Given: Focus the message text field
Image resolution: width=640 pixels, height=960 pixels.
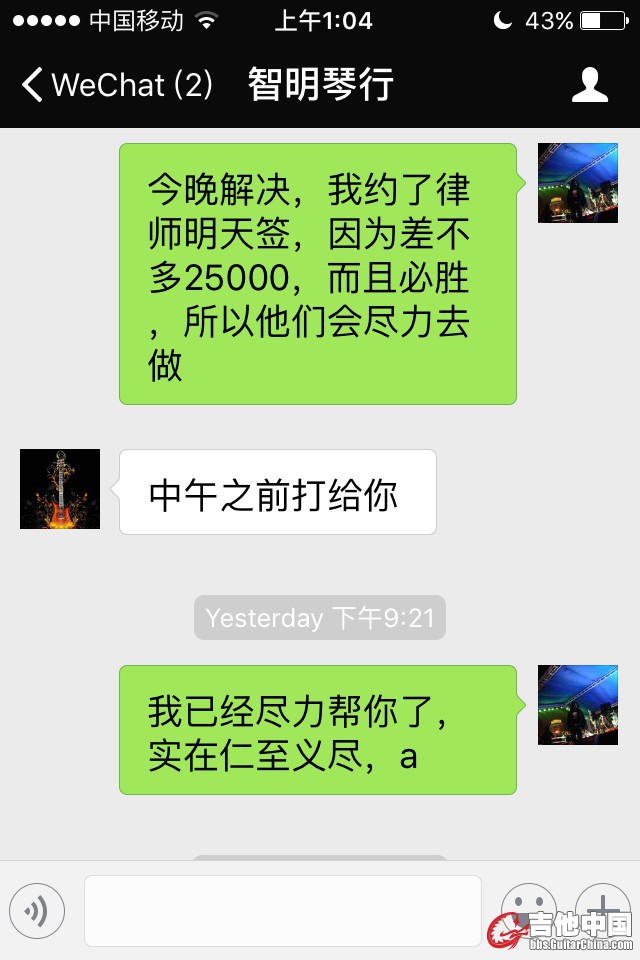Looking at the screenshot, I should point(282,910).
